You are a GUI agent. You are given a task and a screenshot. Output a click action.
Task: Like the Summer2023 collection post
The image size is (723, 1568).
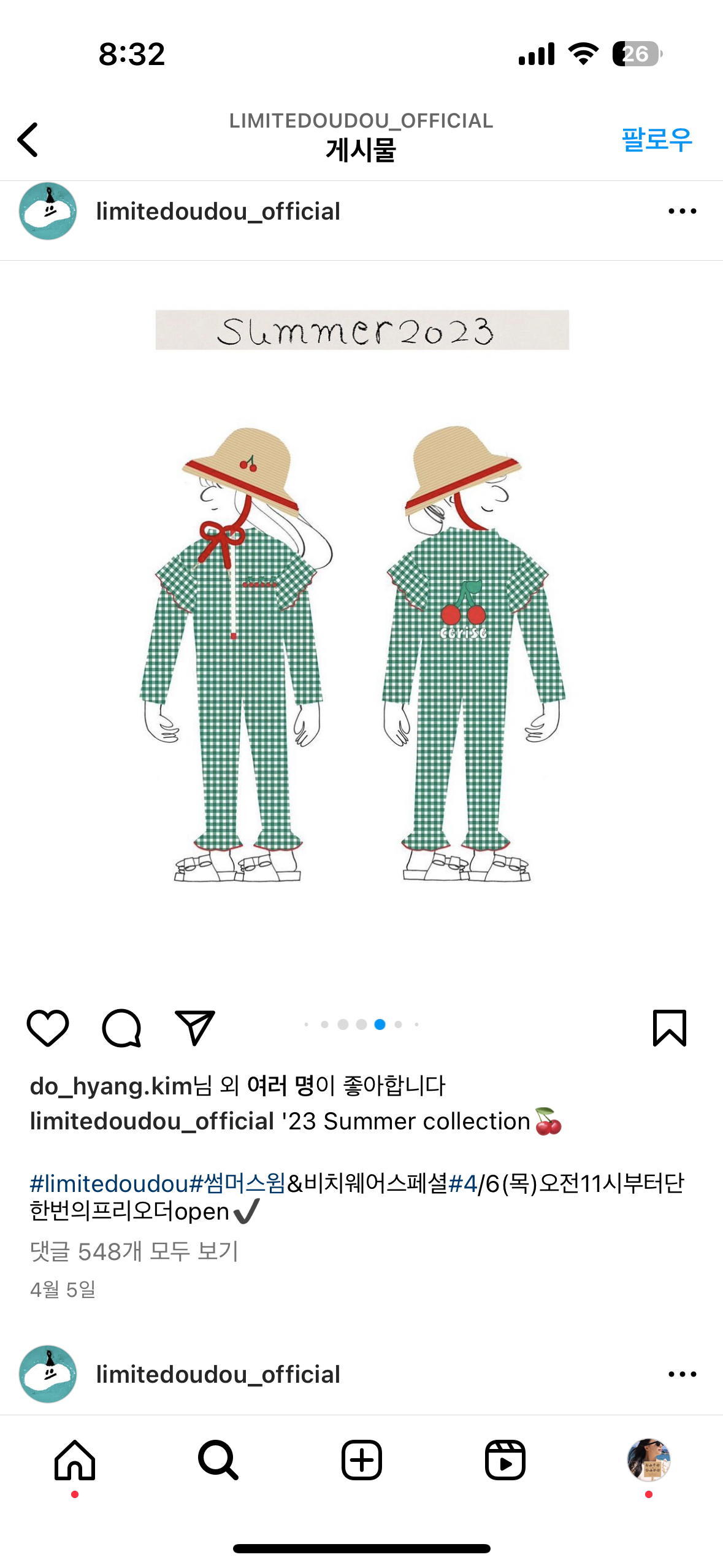48,1028
